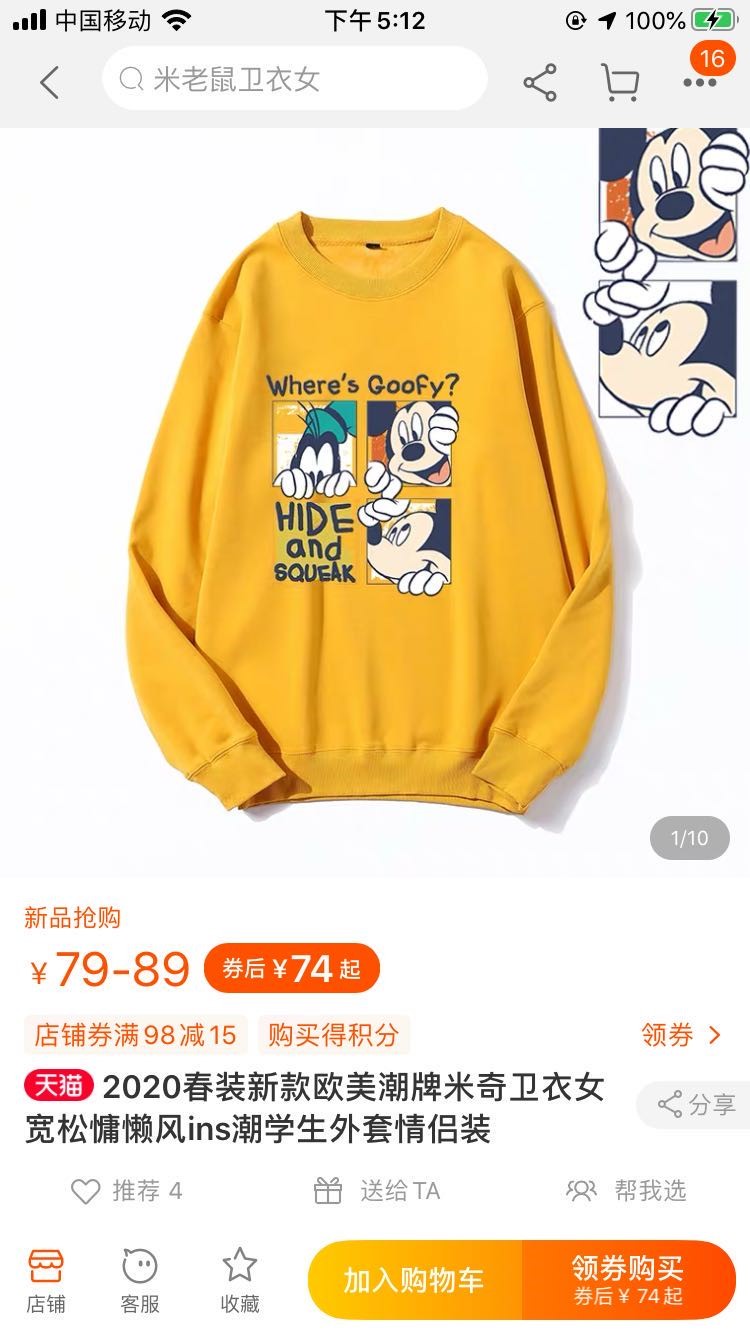
Task: Open the shopping cart
Action: 620,82
